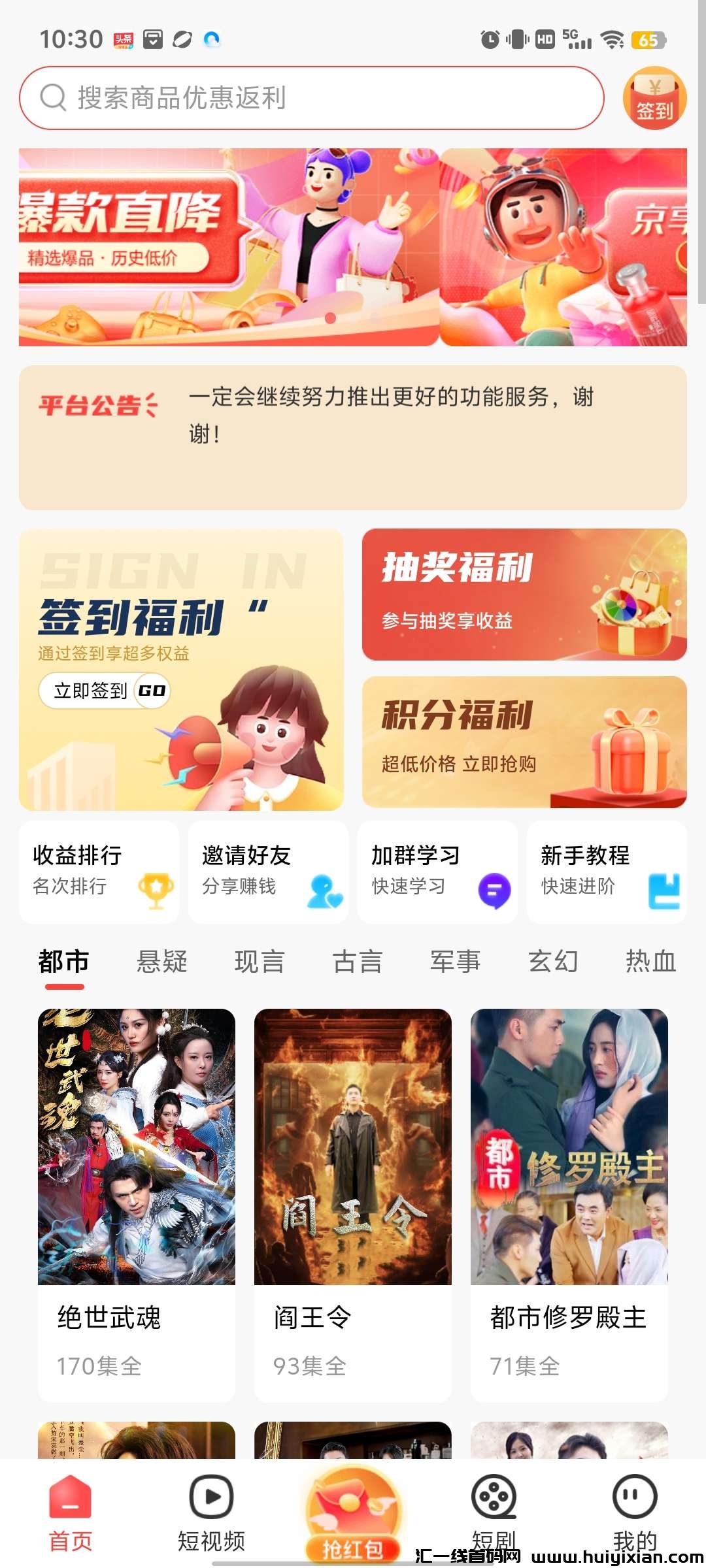Open the 签到 red envelope icon
706x1568 pixels.
click(654, 99)
